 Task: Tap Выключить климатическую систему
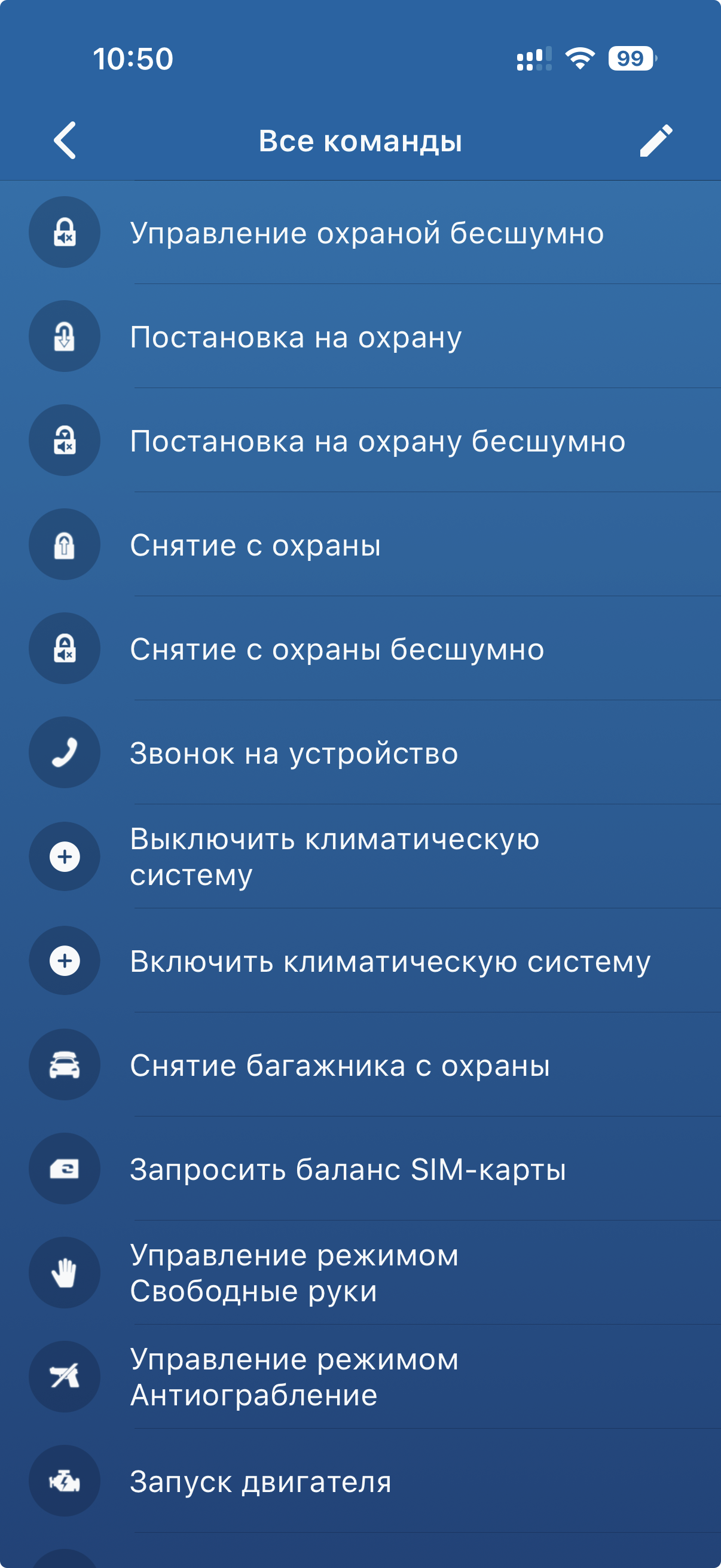360,857
